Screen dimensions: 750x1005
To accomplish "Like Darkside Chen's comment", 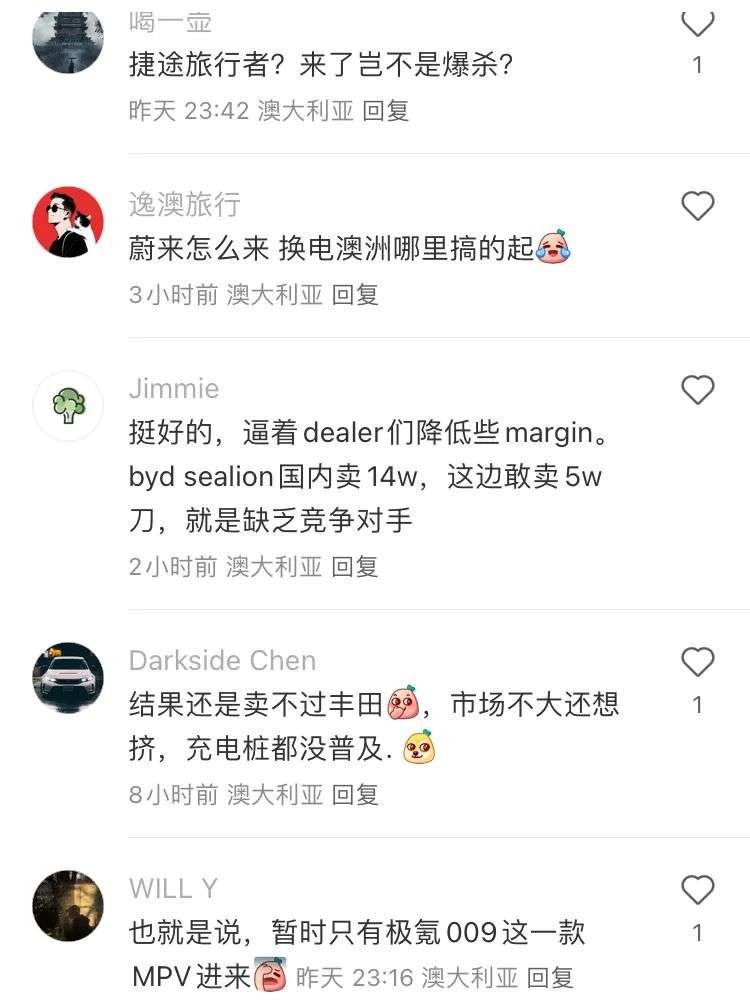I will click(697, 662).
